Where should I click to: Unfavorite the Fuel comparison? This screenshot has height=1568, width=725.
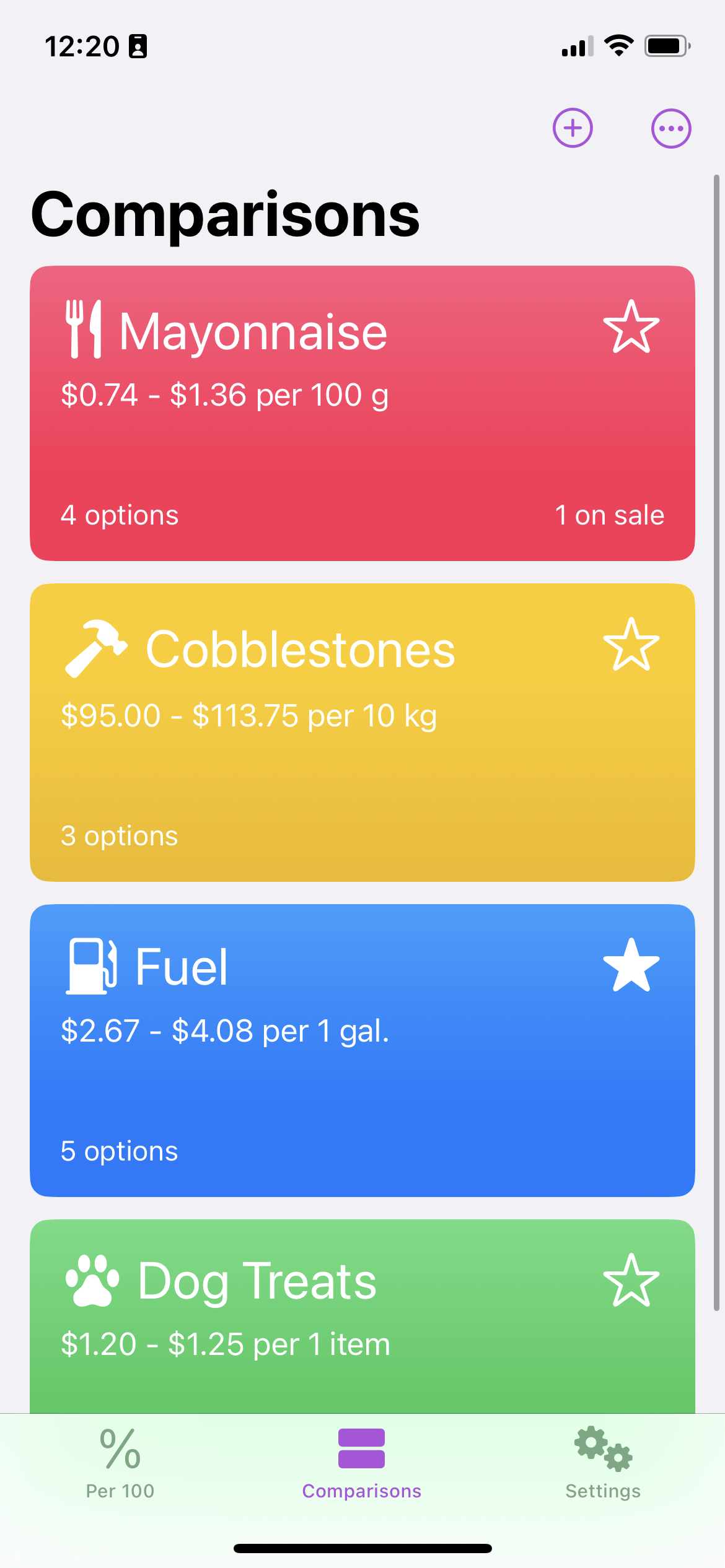pos(631,965)
